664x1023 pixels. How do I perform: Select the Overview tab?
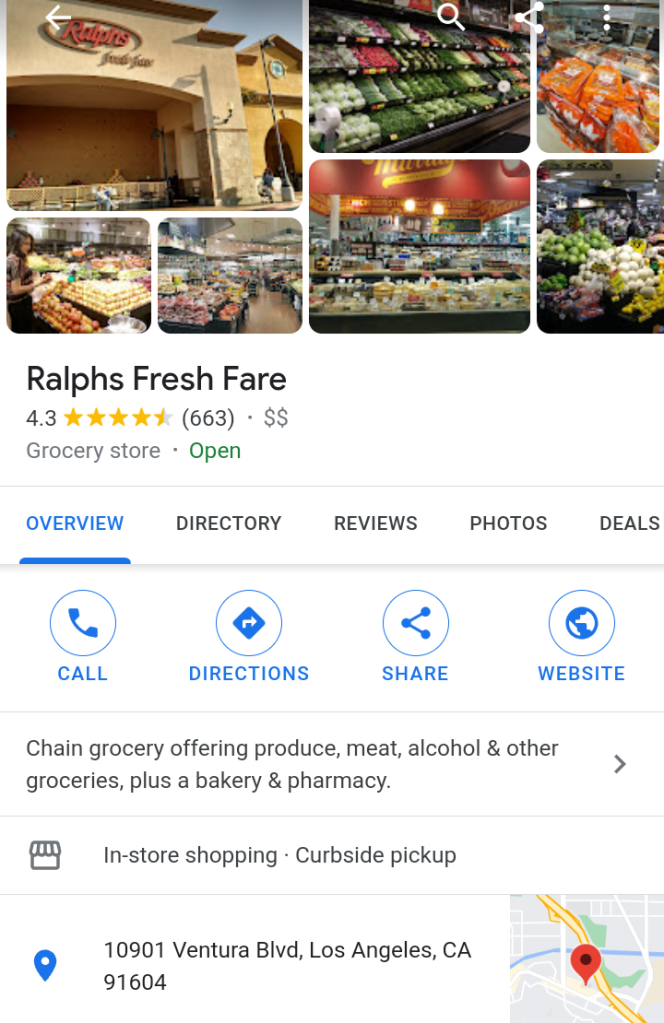pos(75,523)
